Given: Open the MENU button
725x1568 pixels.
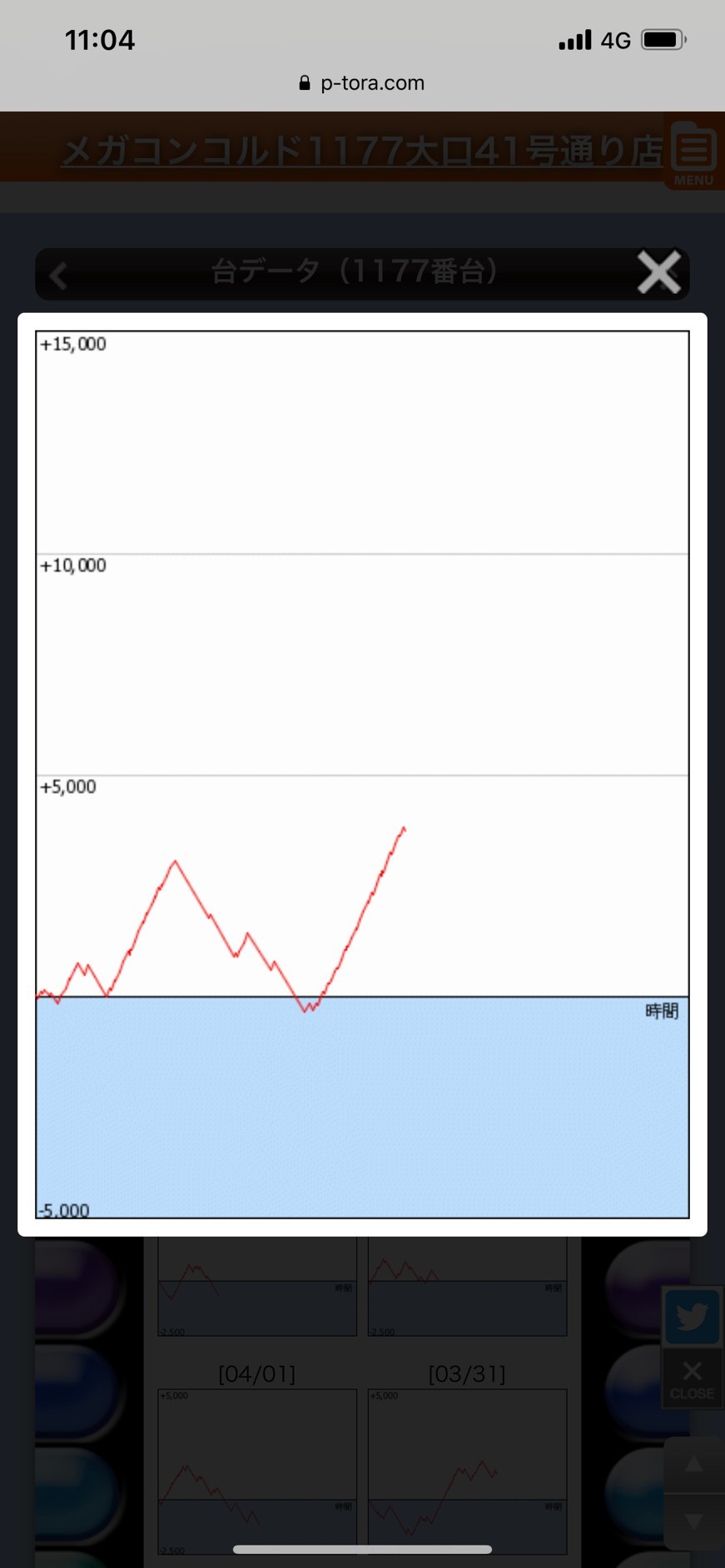Looking at the screenshot, I should click(x=693, y=155).
